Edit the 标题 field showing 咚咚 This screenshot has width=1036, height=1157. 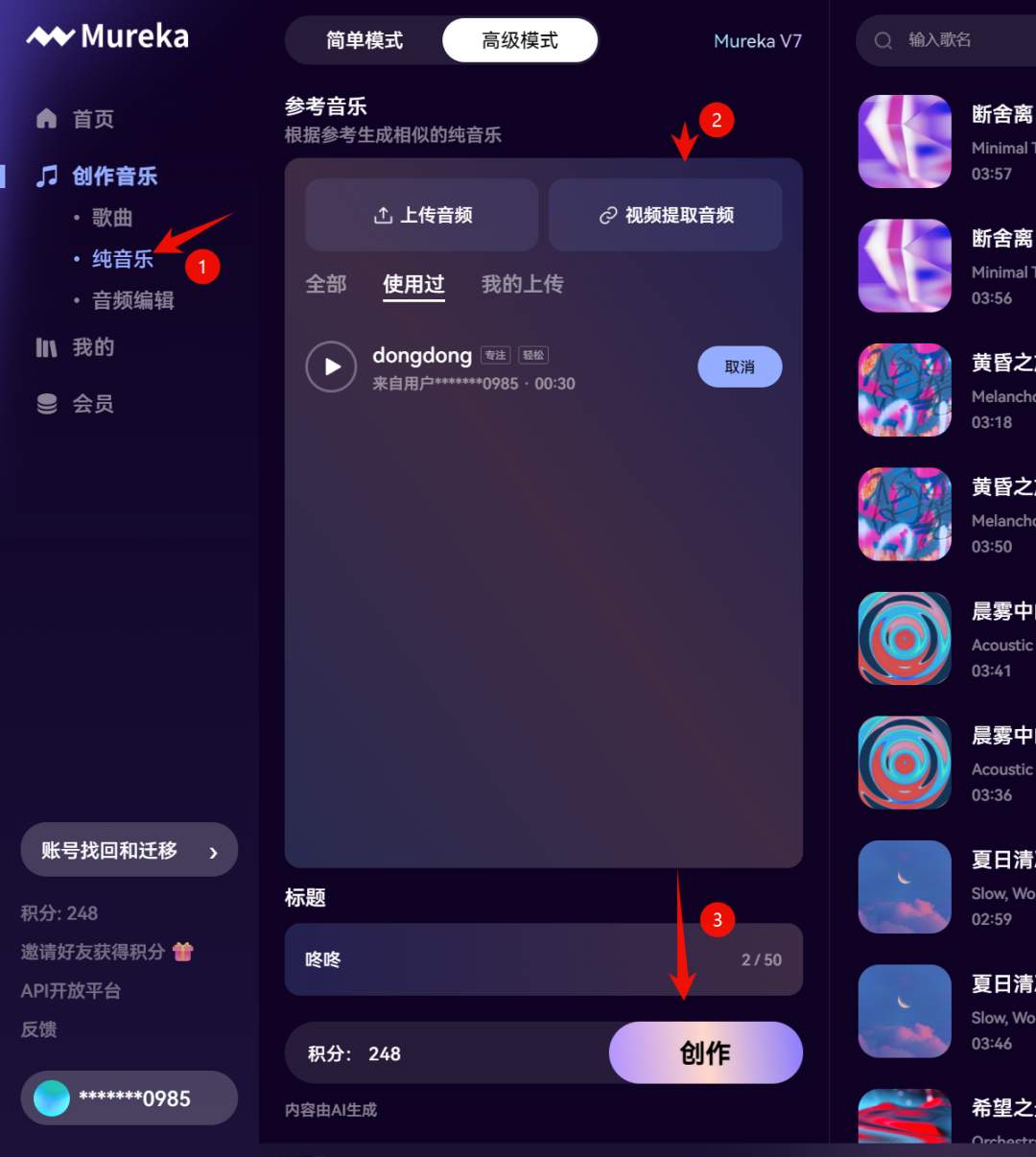tap(518, 959)
